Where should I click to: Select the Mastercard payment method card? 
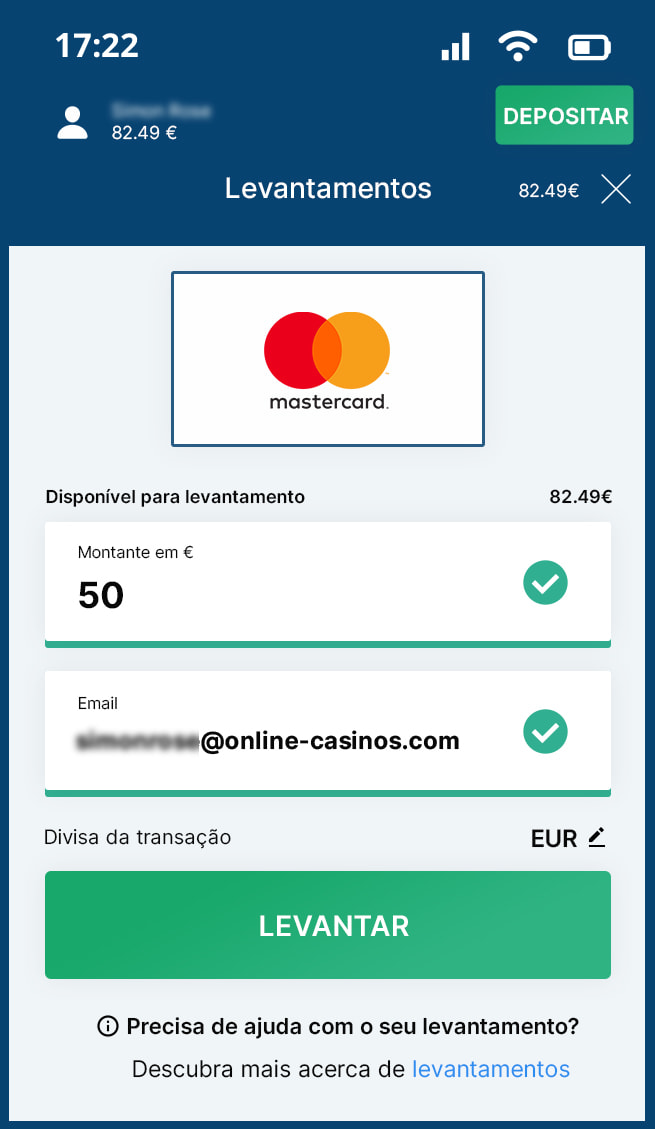[328, 358]
